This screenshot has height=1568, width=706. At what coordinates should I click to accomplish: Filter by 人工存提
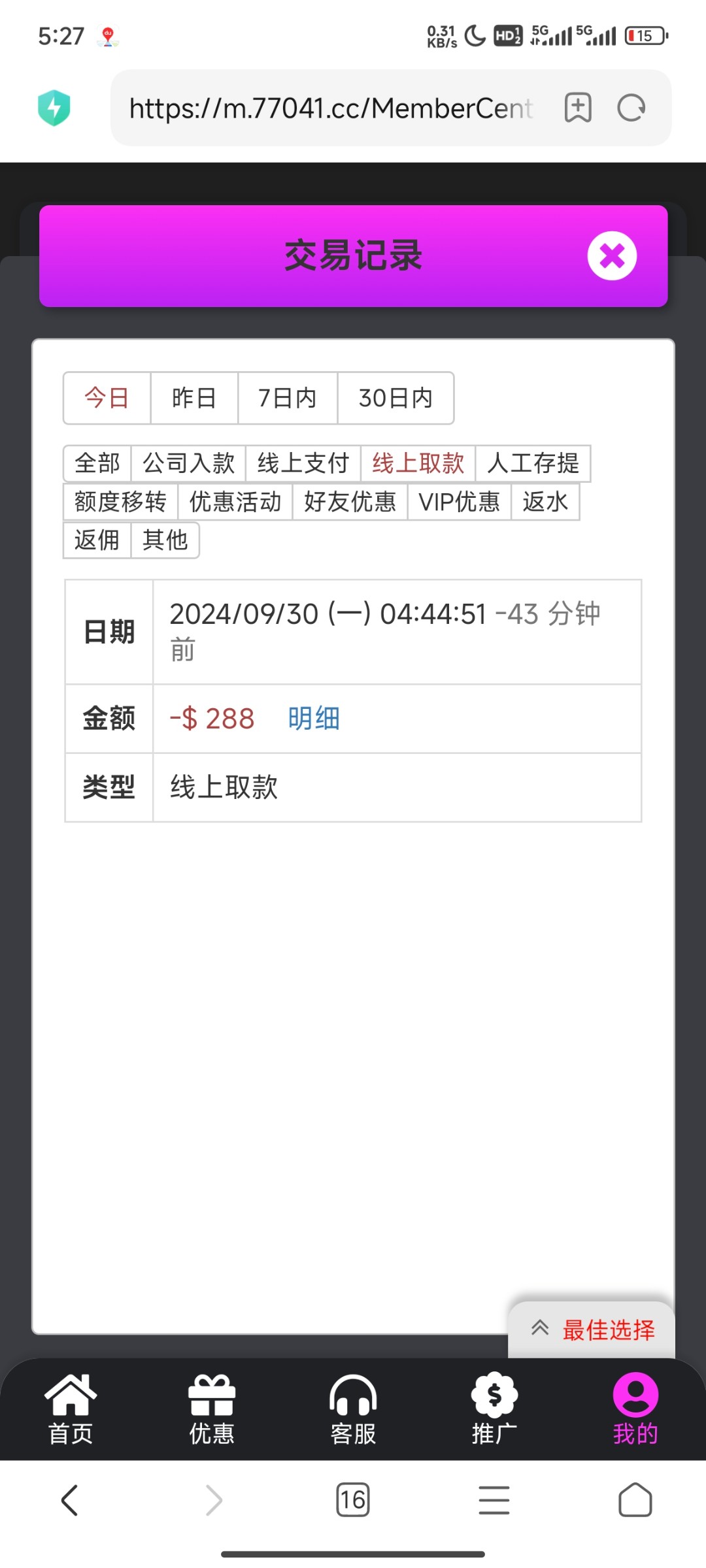533,463
